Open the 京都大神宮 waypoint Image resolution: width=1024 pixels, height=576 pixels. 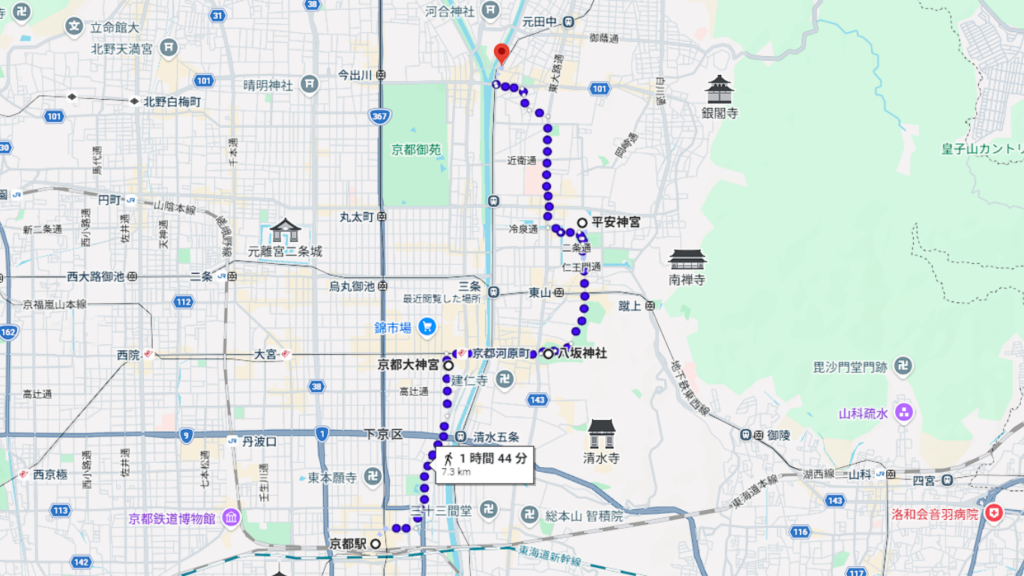point(449,365)
